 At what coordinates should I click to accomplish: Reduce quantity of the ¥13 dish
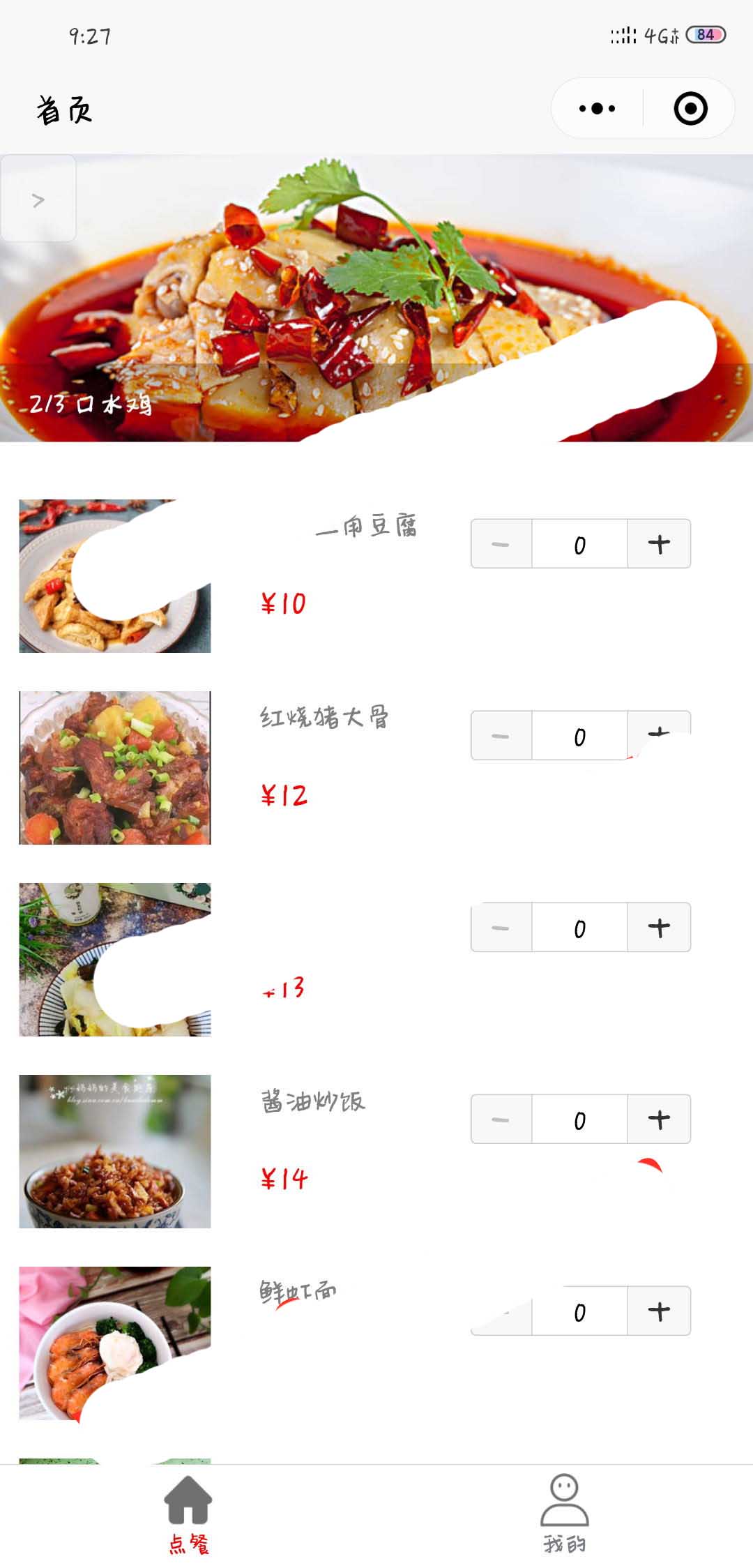tap(501, 928)
